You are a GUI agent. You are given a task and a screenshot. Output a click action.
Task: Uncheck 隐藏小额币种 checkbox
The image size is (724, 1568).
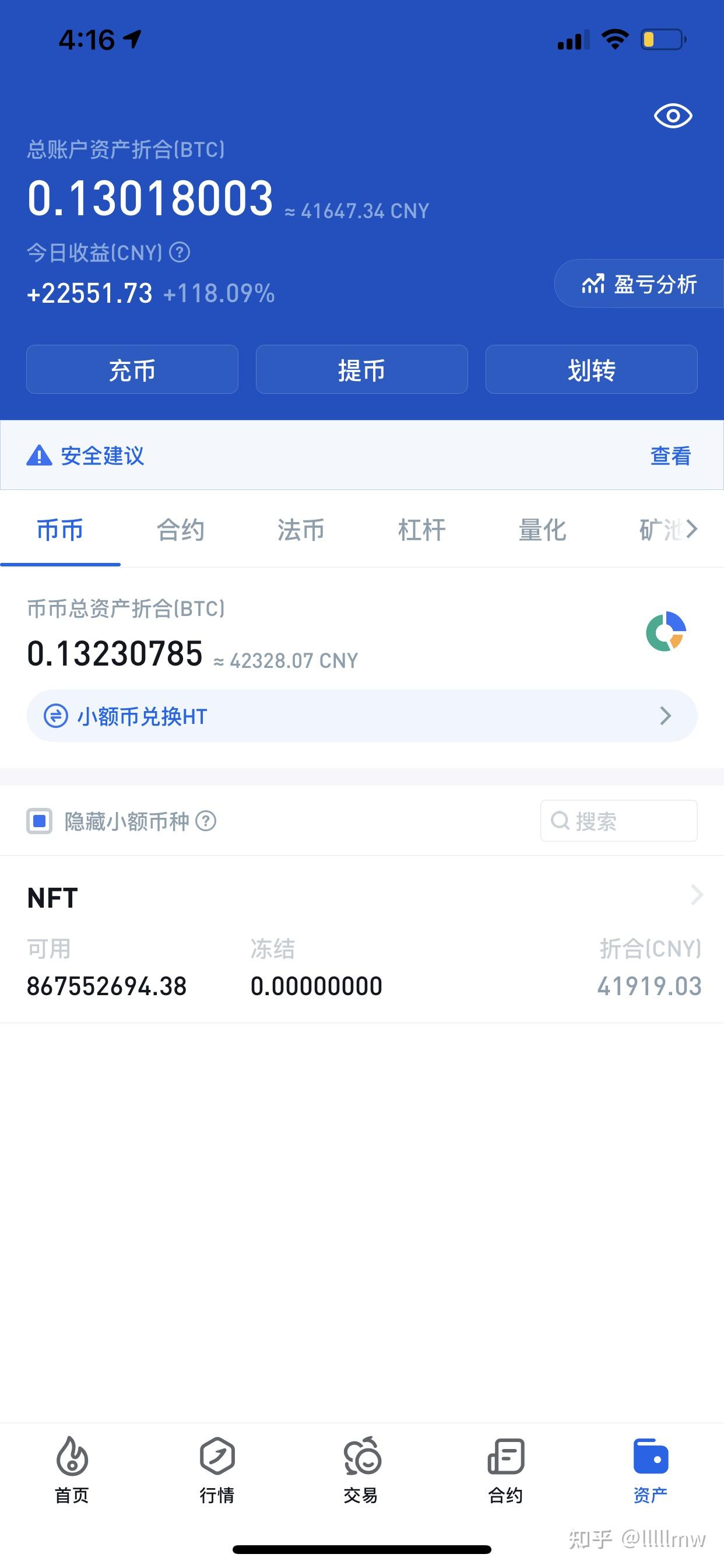coord(40,821)
